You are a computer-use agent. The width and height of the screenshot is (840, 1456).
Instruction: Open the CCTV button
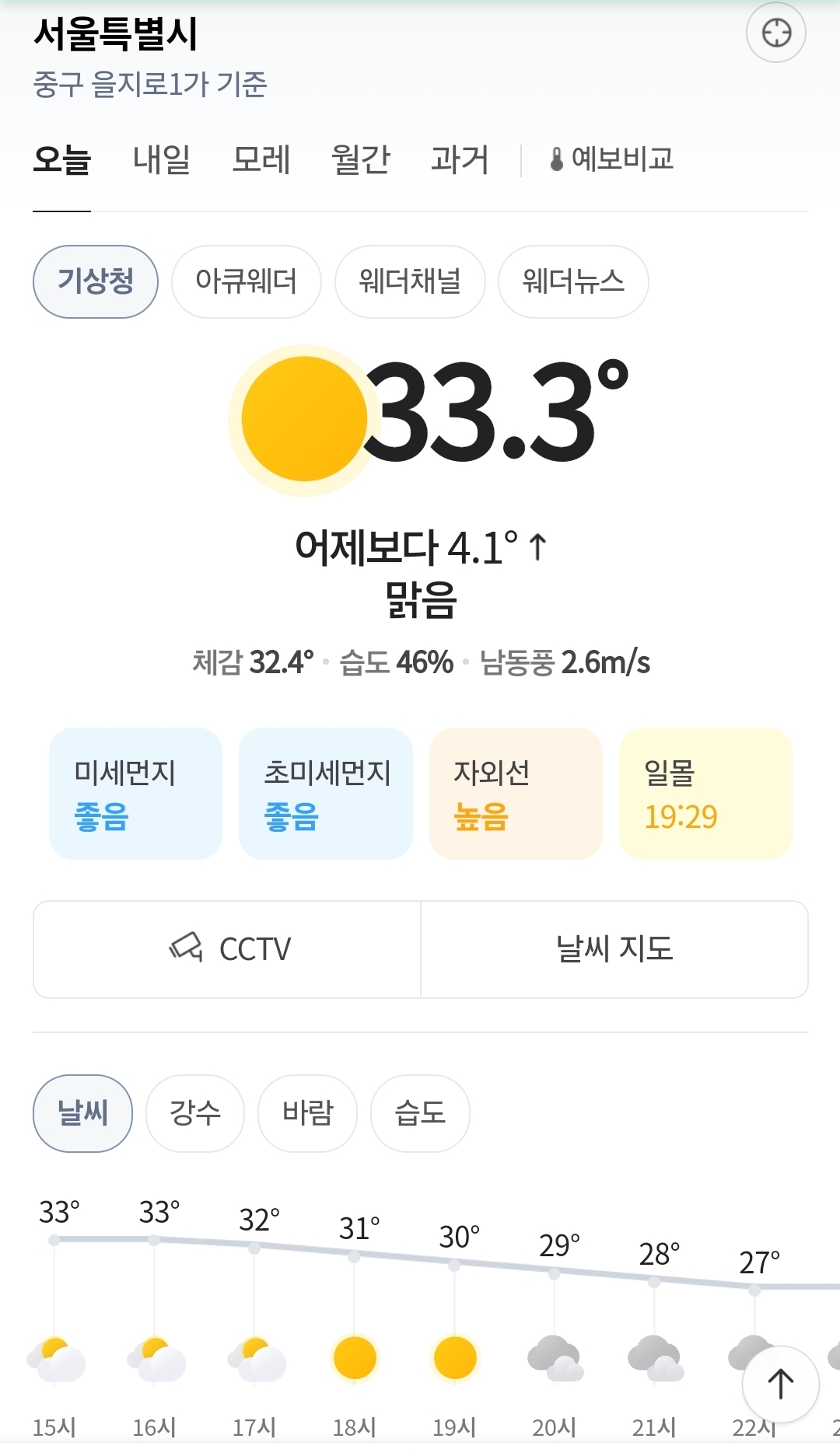click(227, 949)
